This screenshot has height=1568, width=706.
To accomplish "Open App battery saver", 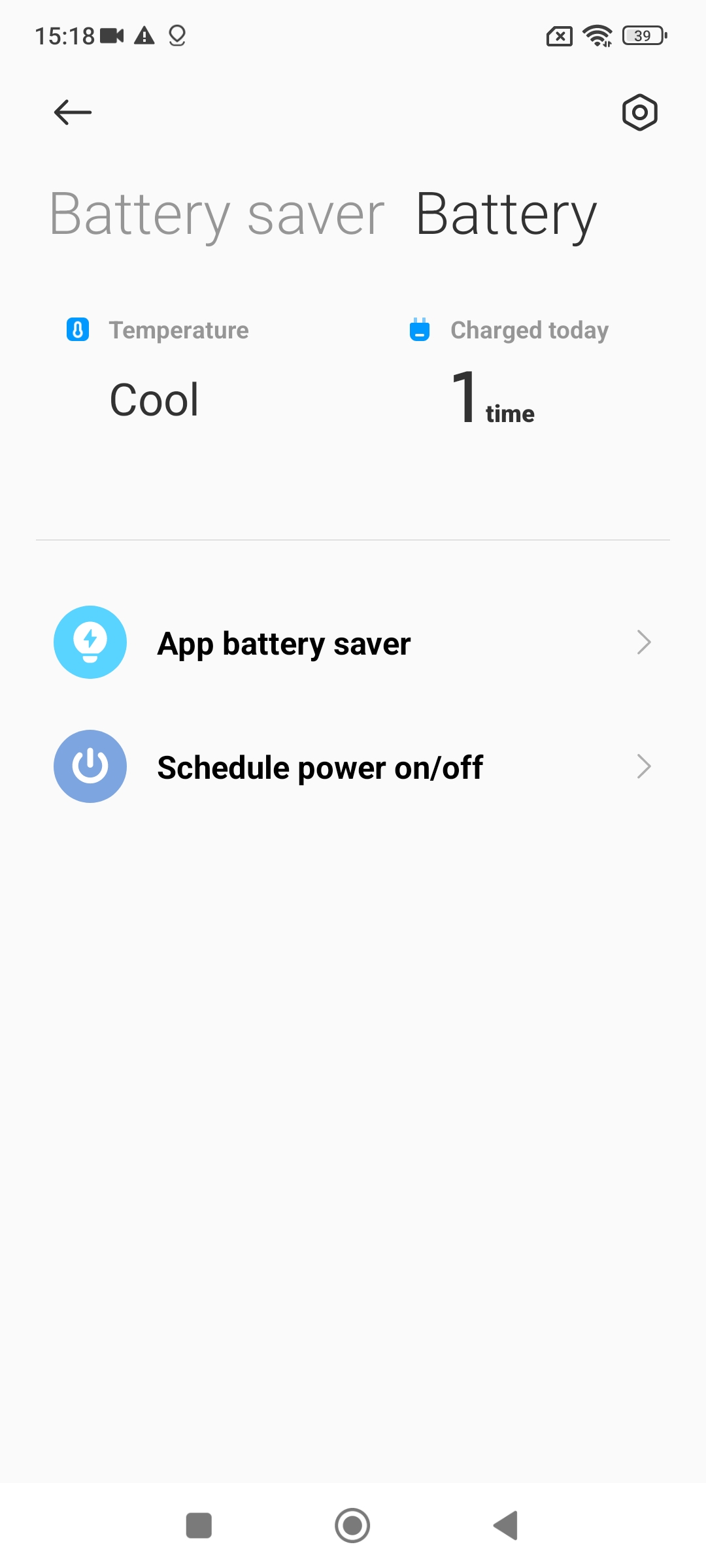I will (x=353, y=643).
